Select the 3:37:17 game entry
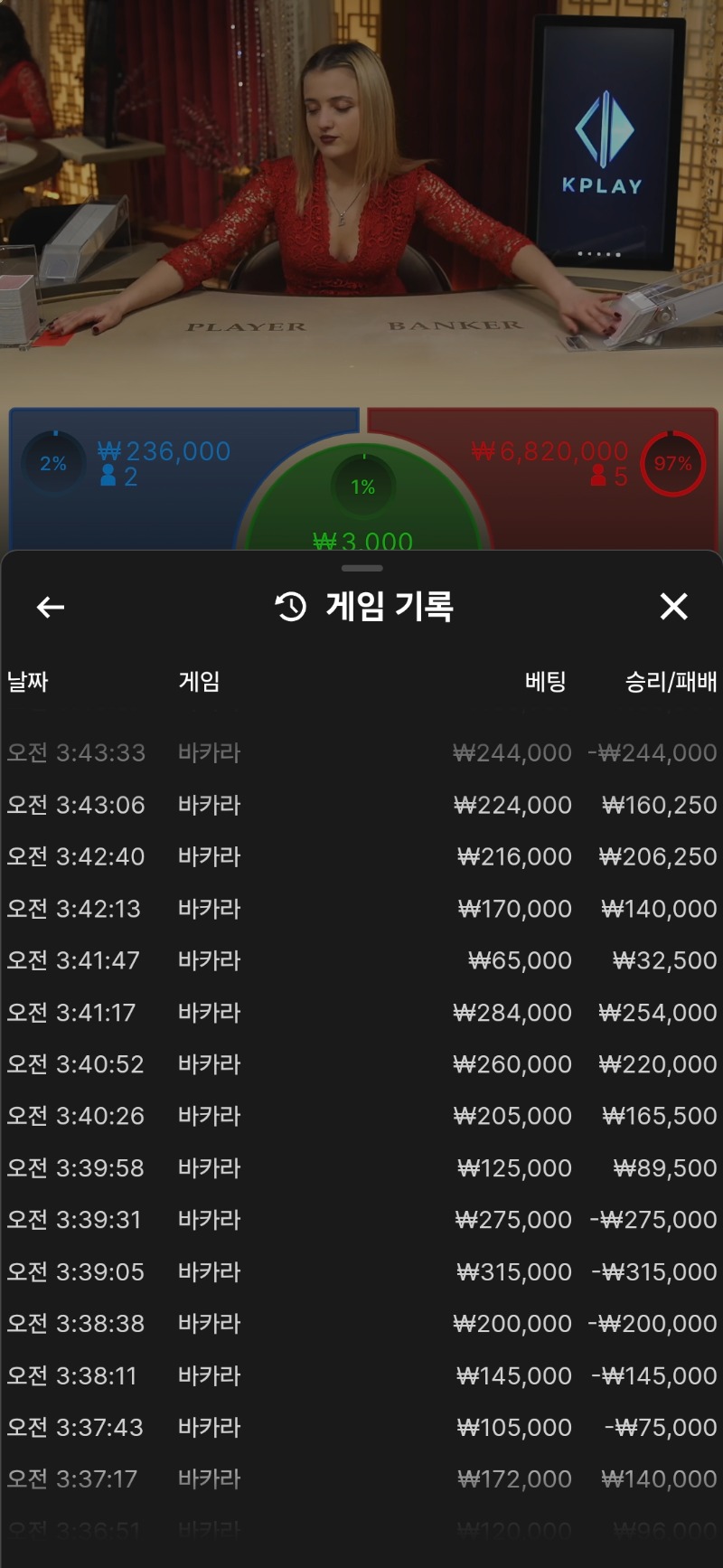Screen dimensions: 723x1568 point(361,1479)
